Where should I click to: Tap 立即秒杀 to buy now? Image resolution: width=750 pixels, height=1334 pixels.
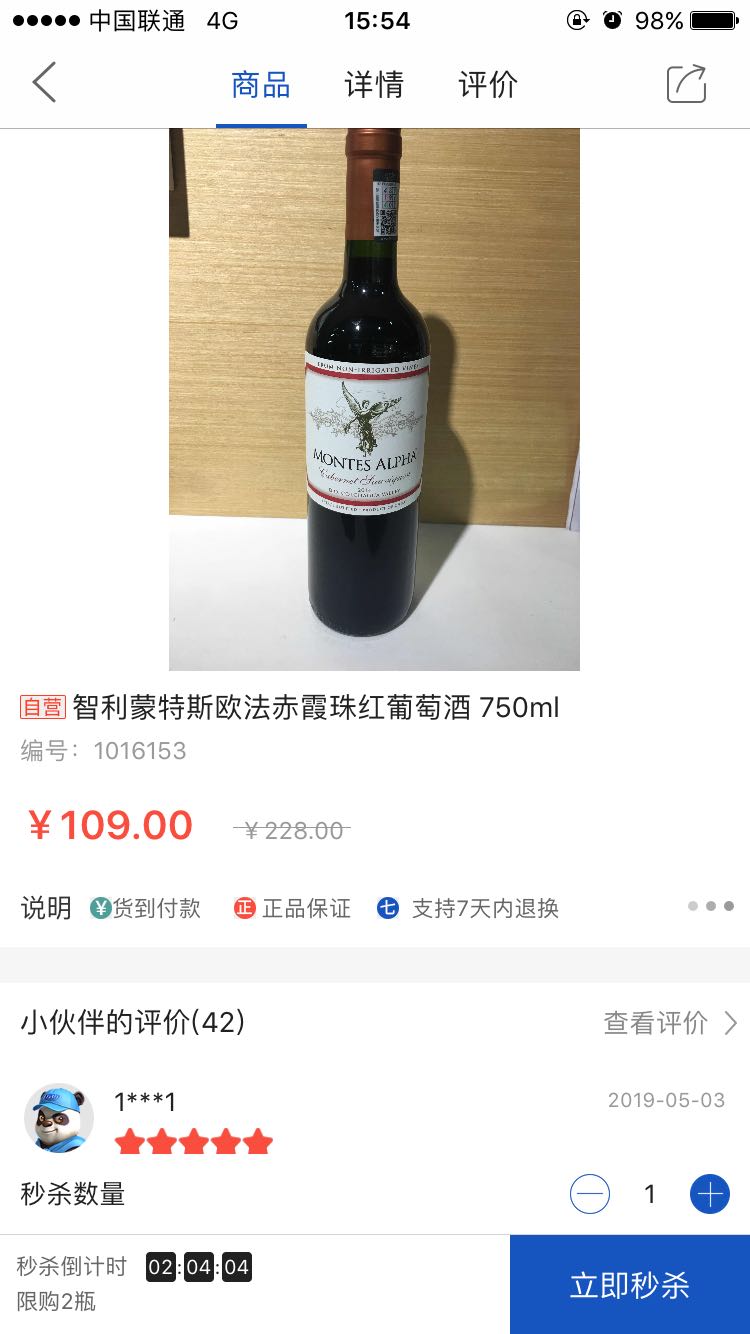pyautogui.click(x=630, y=1285)
